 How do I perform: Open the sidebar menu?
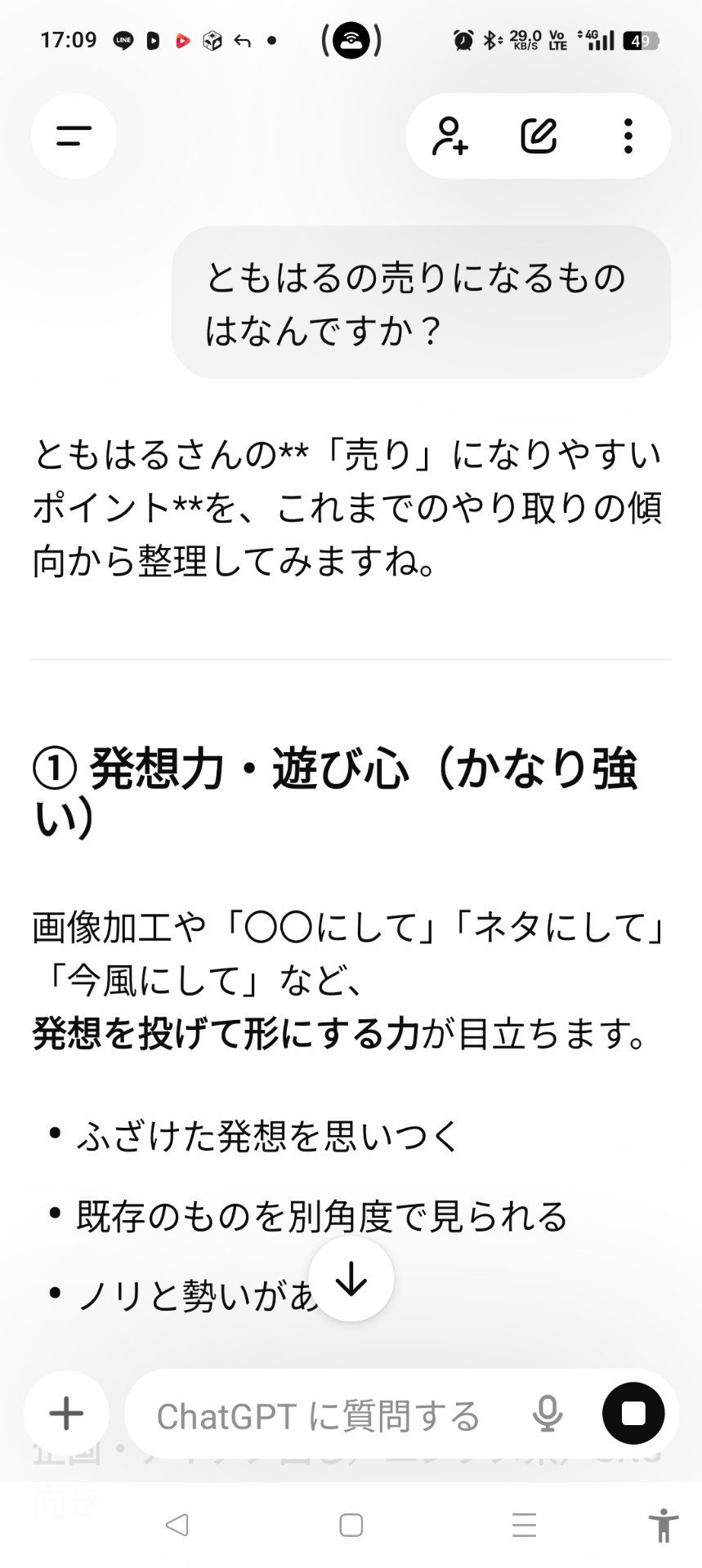point(74,136)
